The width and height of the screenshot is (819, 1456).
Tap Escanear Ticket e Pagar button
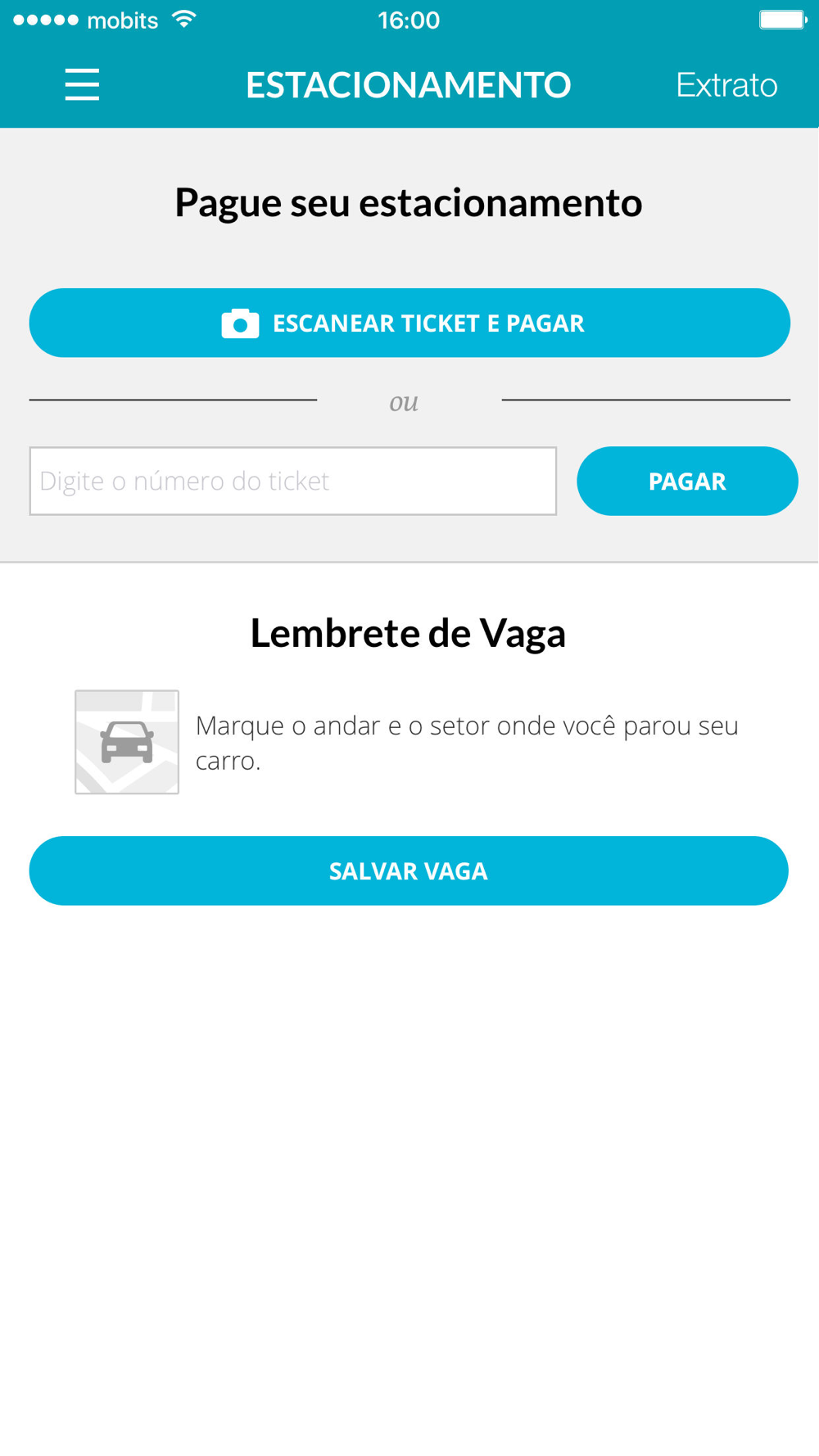(409, 323)
